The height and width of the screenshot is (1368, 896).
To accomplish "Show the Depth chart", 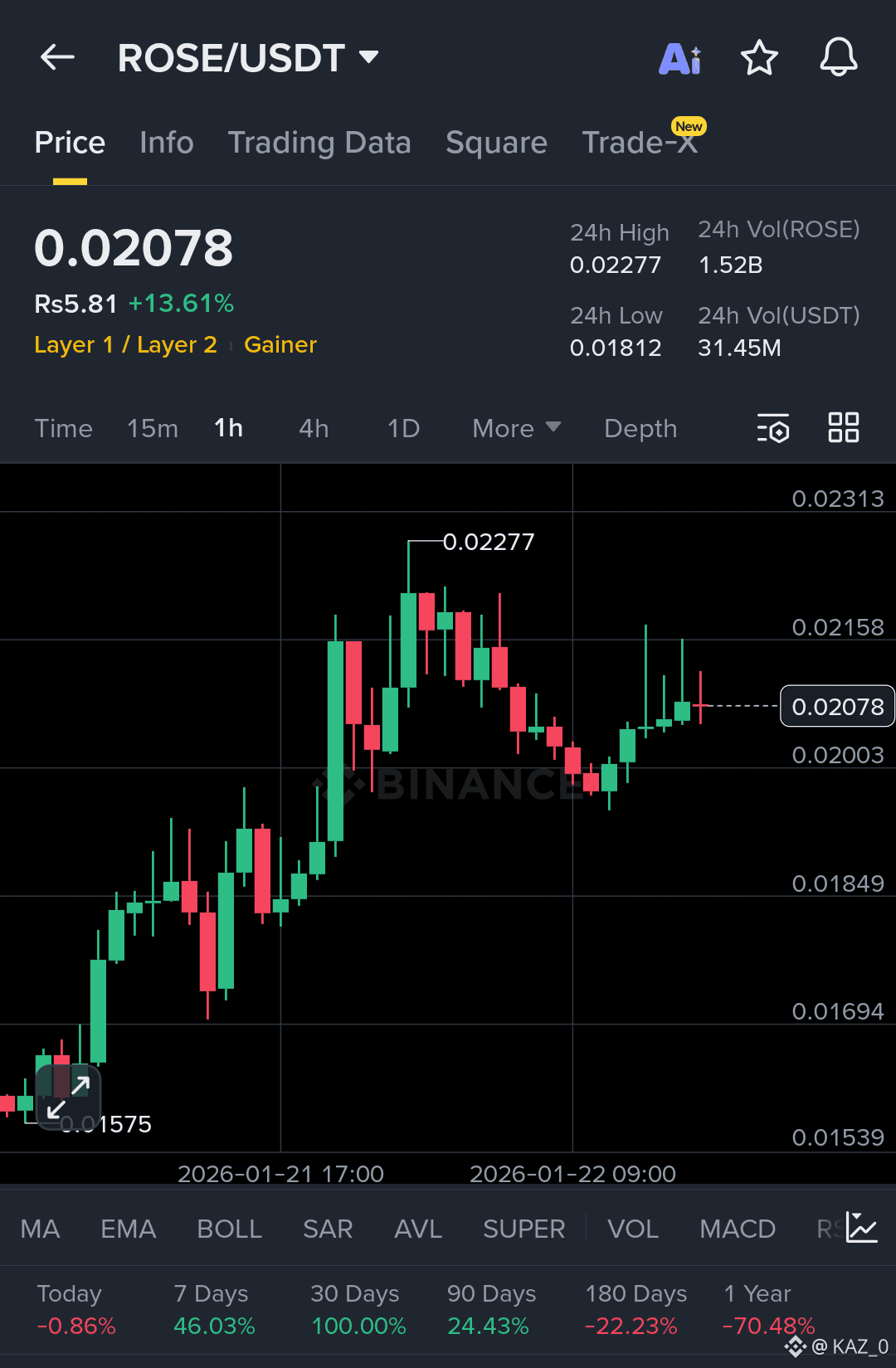I will 640,429.
